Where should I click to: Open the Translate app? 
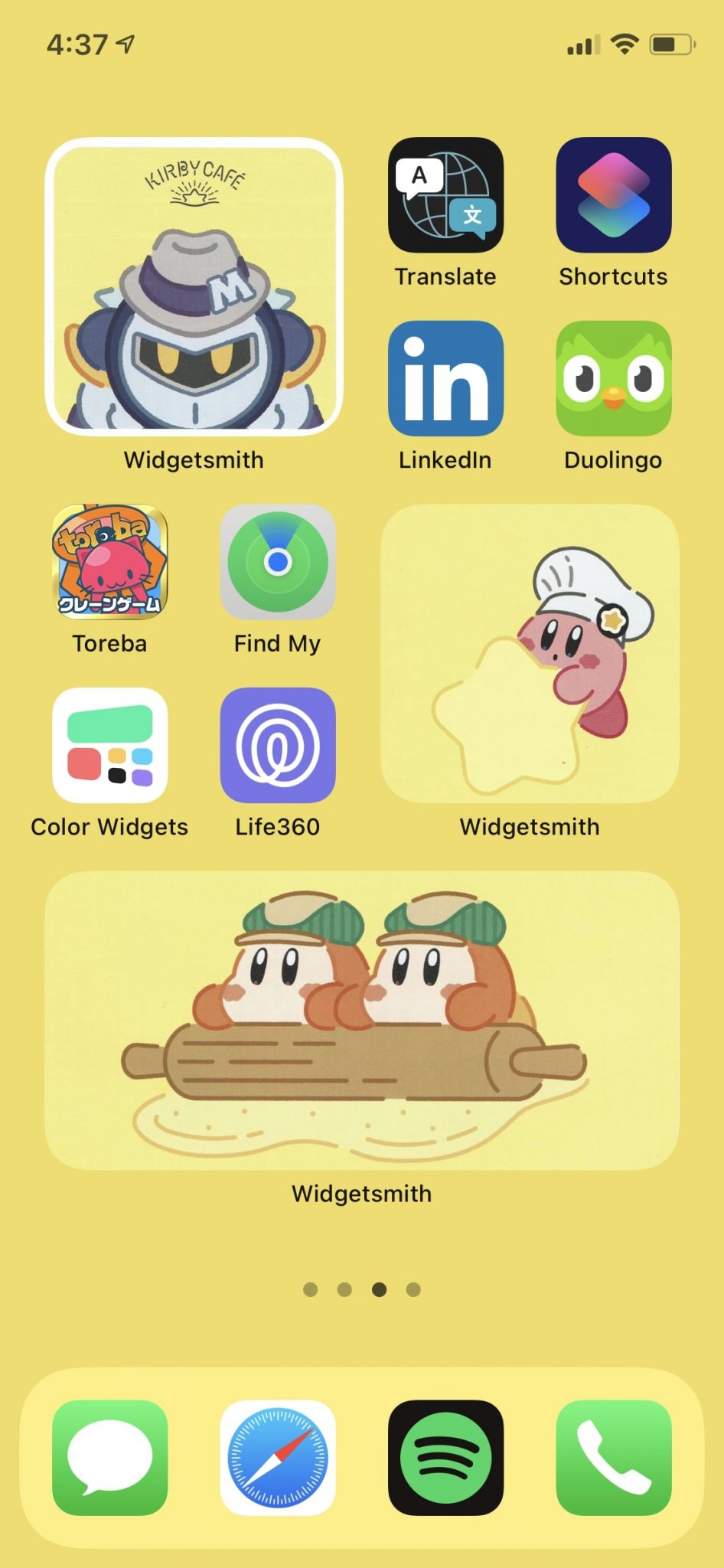pyautogui.click(x=445, y=195)
